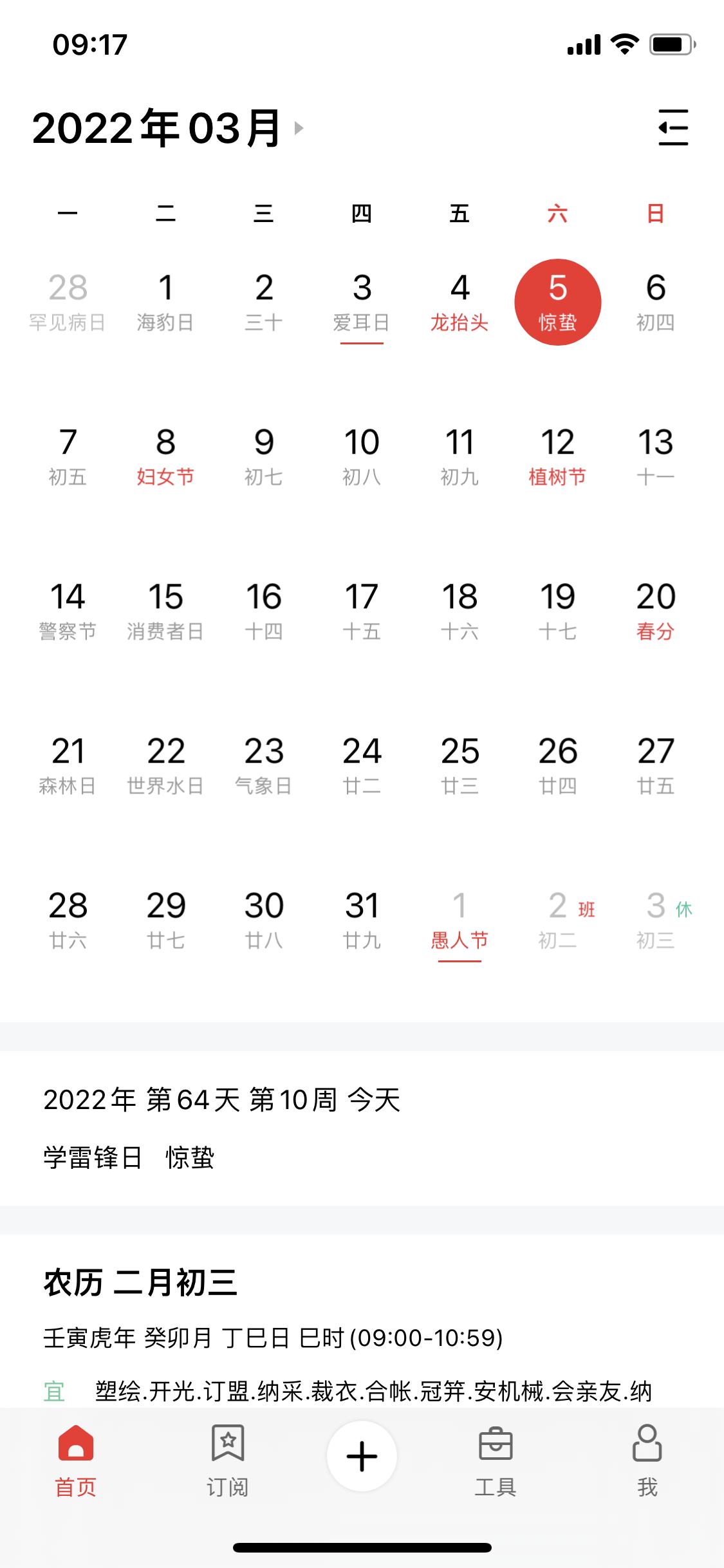Select March 12 植树节

pyautogui.click(x=557, y=457)
